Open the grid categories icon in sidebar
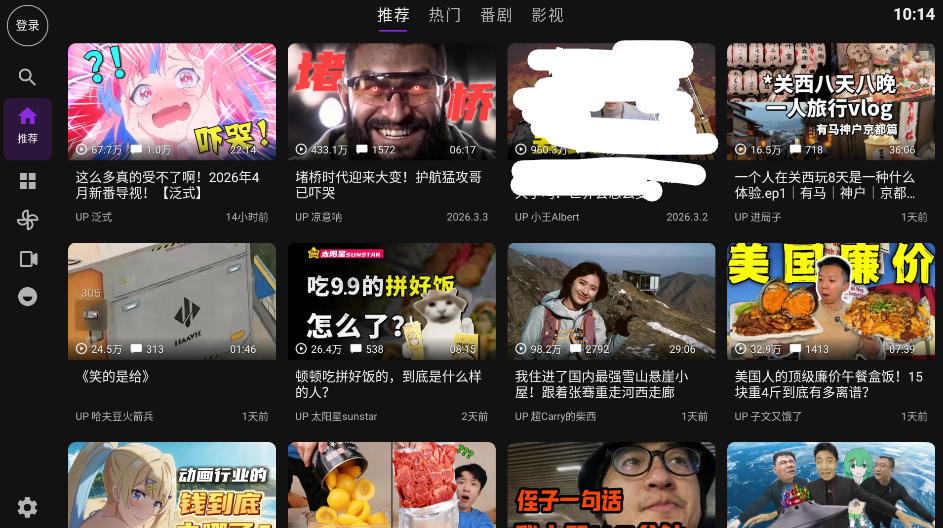This screenshot has width=943, height=528. (x=27, y=181)
